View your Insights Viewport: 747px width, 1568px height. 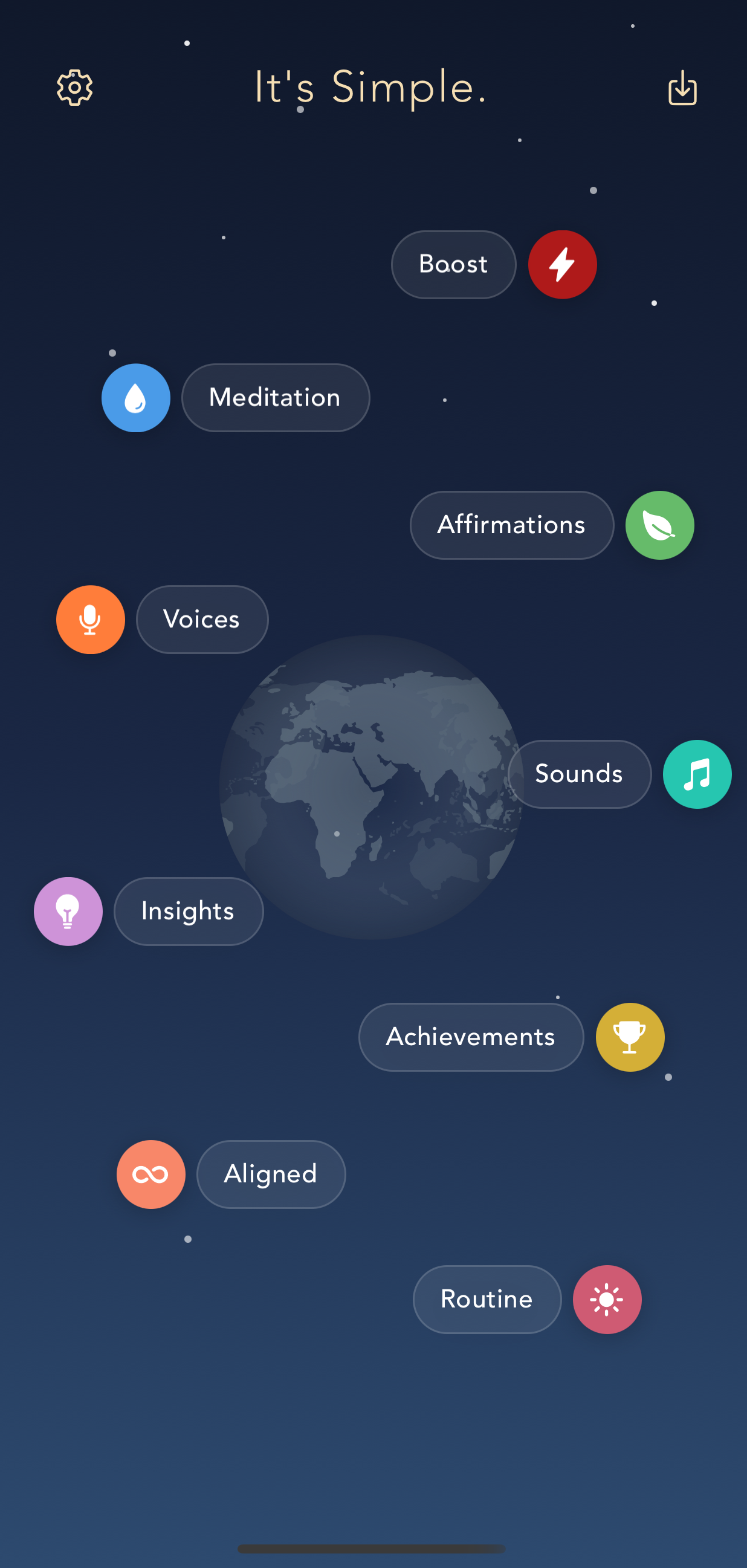coord(188,911)
